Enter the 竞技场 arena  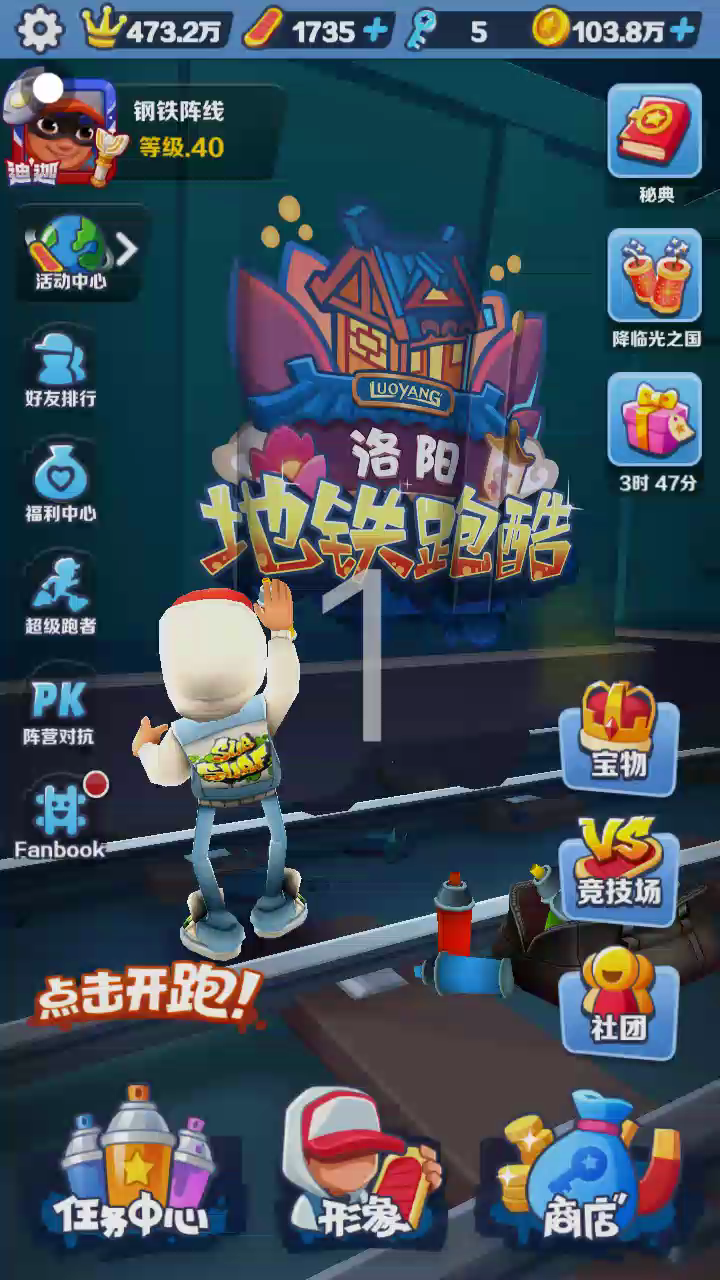(618, 863)
